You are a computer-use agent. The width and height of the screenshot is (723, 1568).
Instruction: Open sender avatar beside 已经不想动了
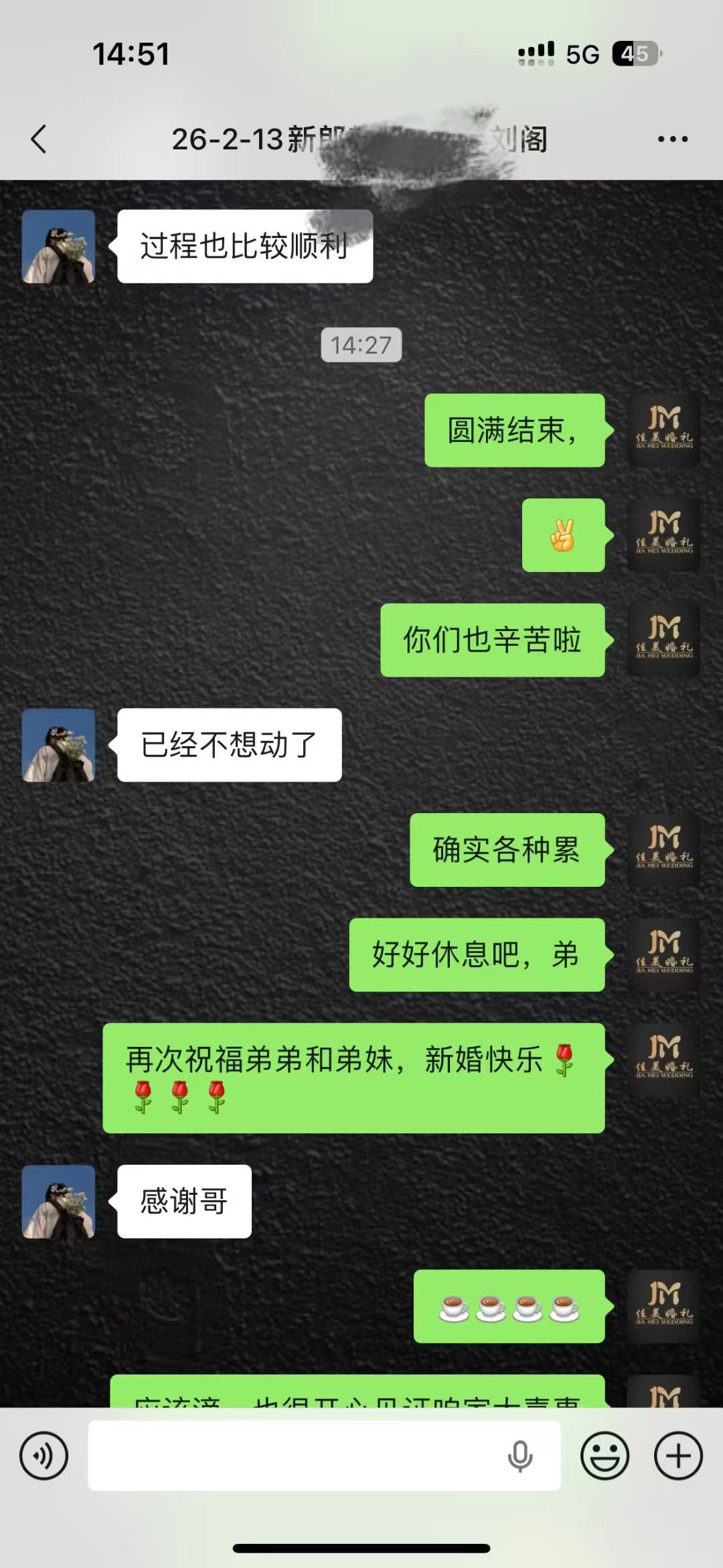pos(59,745)
